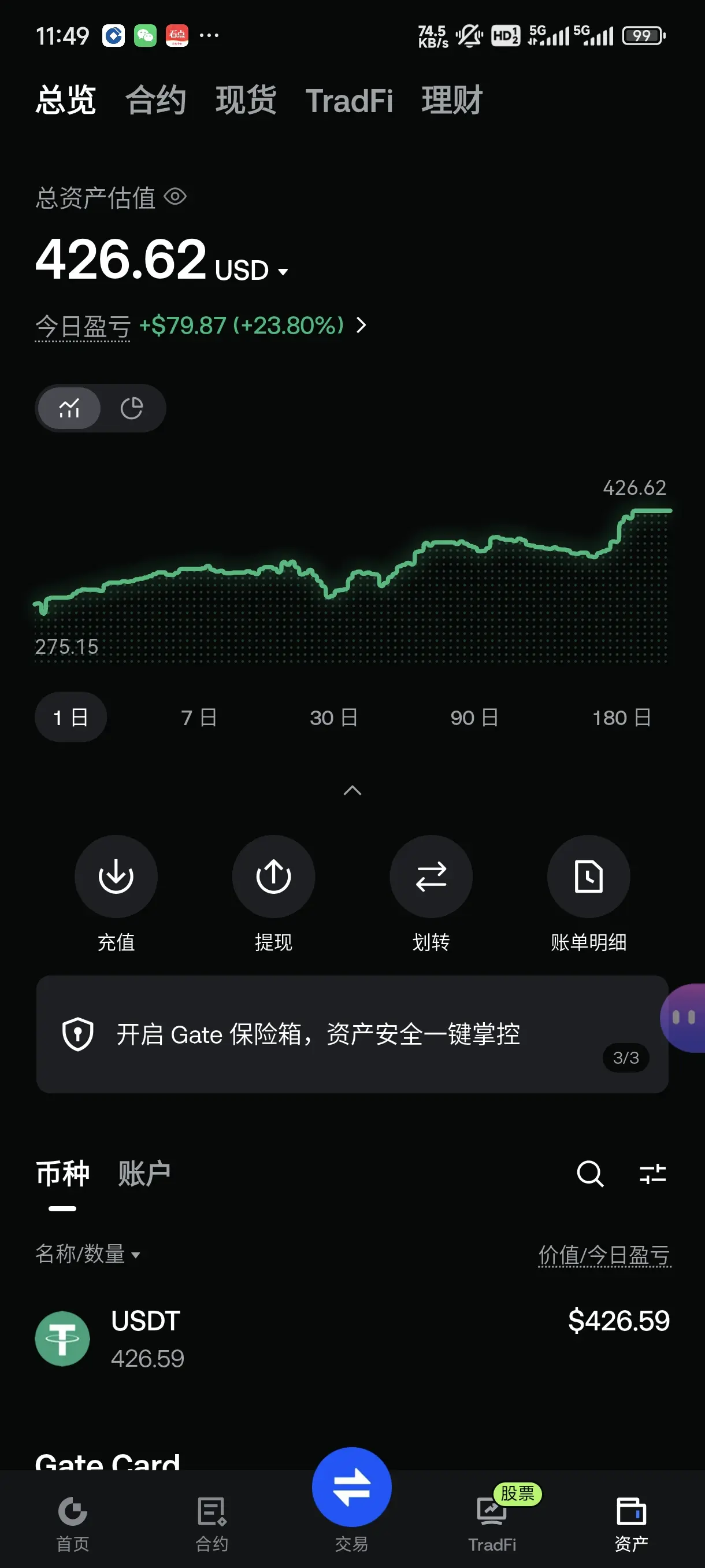
Task: Open the USDT asset row
Action: [x=352, y=1338]
